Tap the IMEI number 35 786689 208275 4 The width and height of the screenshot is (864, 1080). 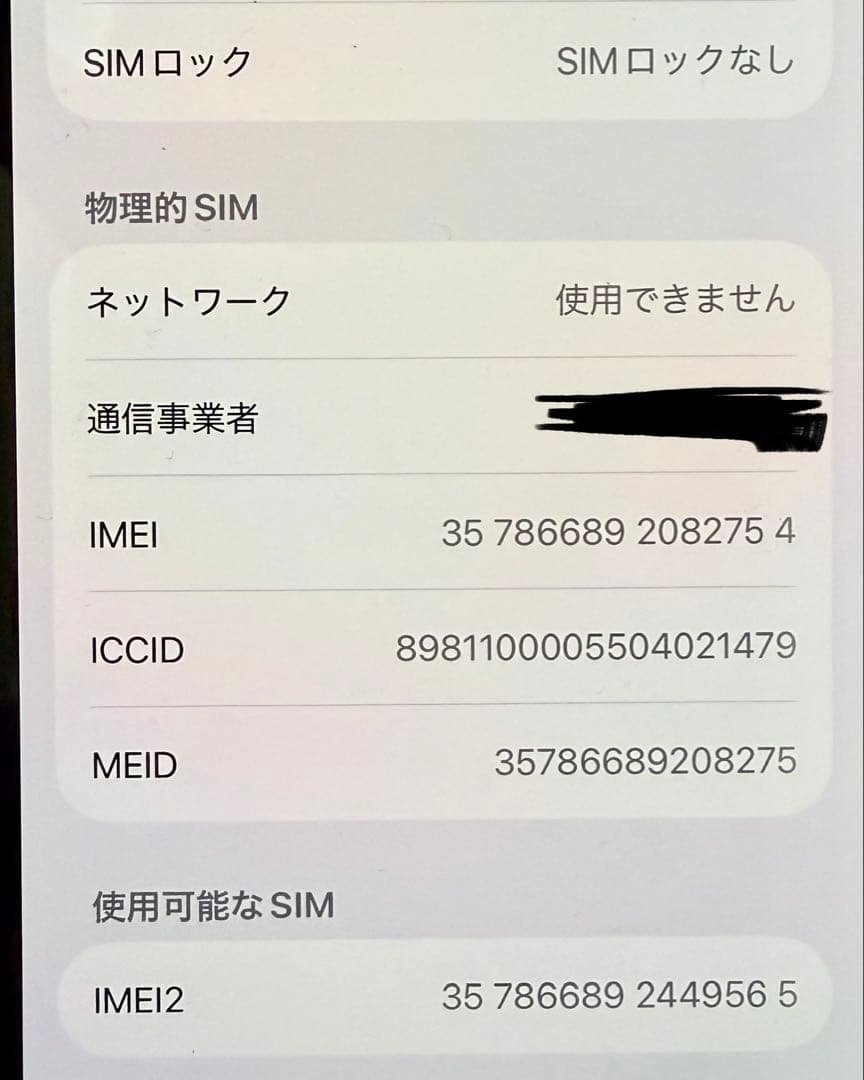(620, 535)
